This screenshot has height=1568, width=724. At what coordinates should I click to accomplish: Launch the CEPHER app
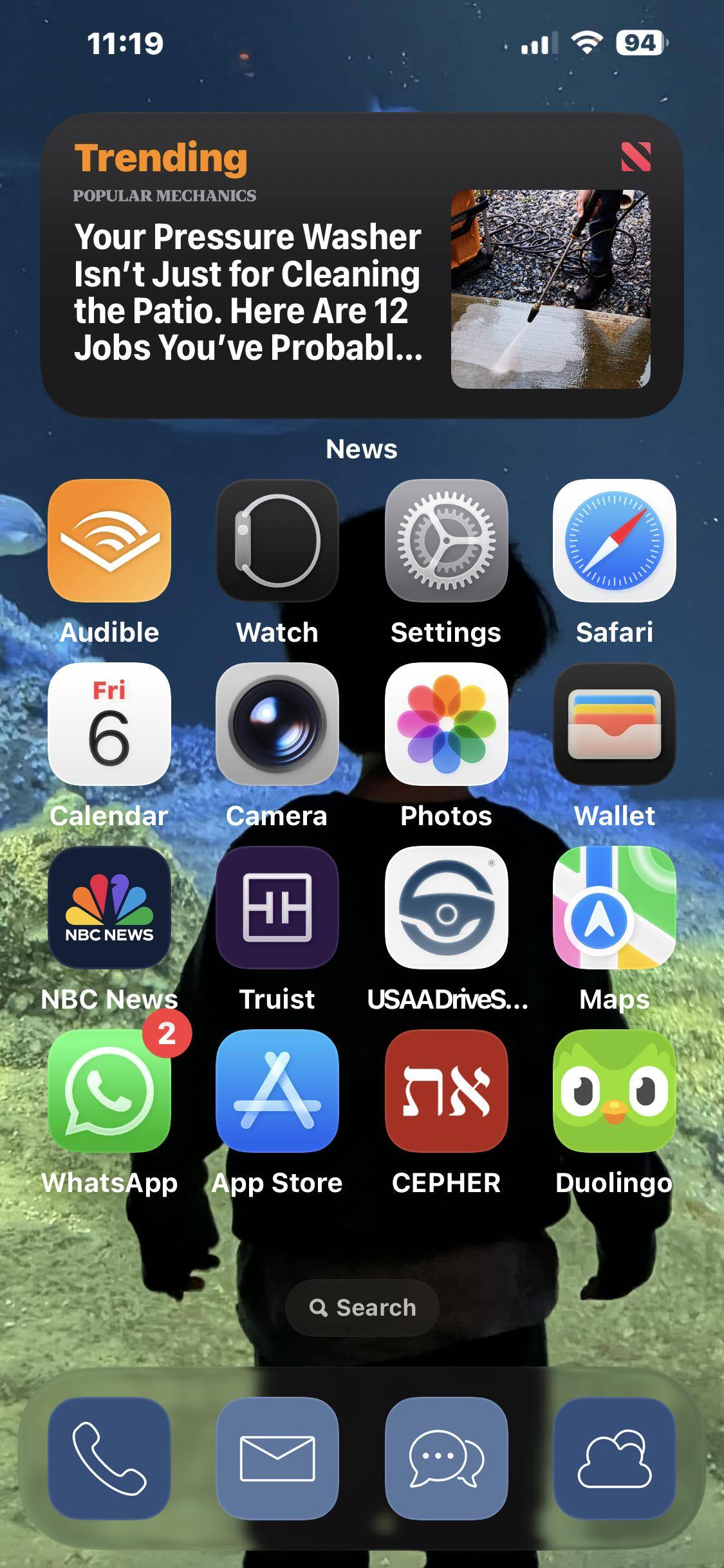[x=446, y=1091]
